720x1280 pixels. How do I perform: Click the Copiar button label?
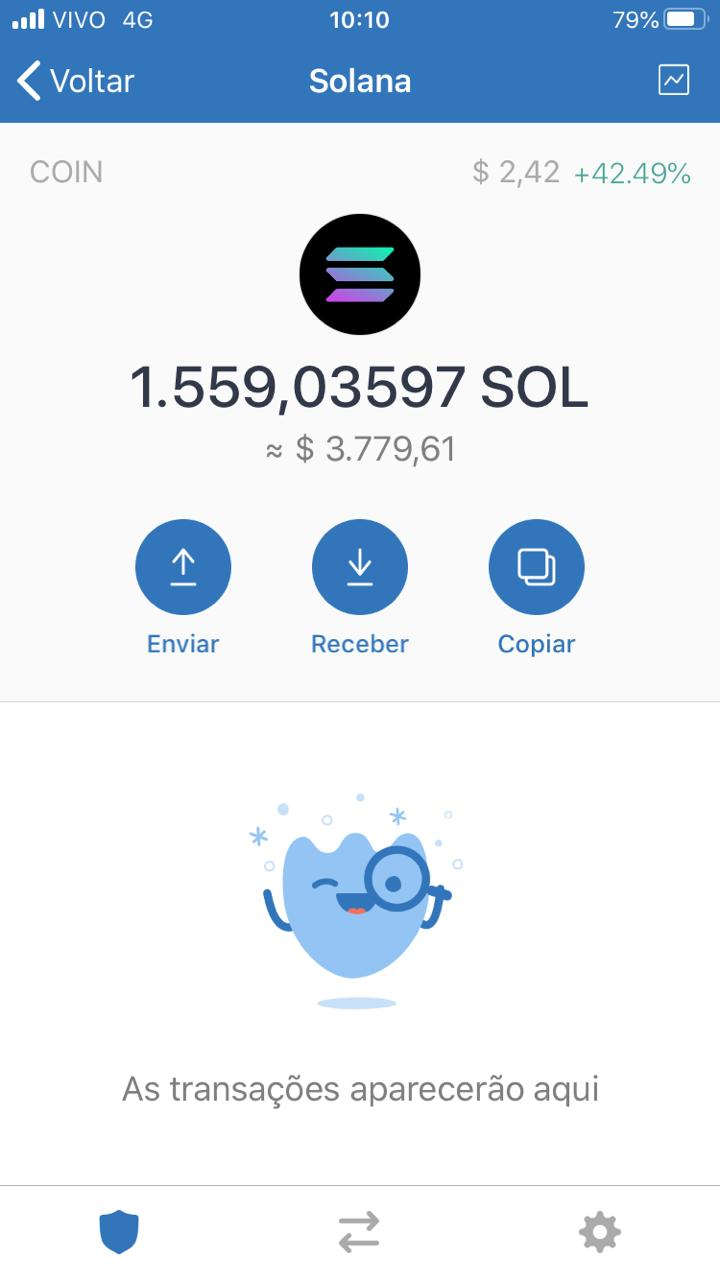click(537, 644)
